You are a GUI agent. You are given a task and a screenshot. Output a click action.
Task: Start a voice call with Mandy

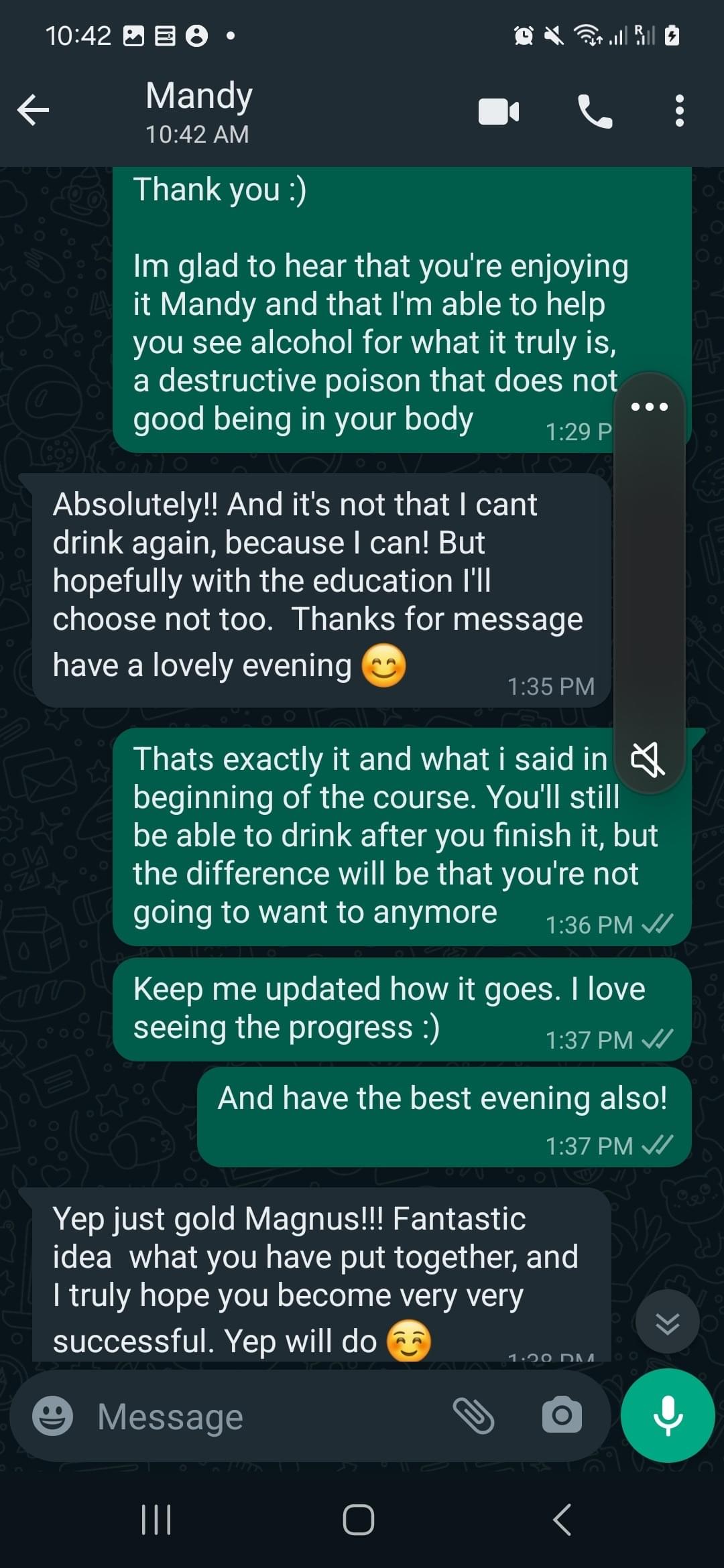(x=595, y=112)
